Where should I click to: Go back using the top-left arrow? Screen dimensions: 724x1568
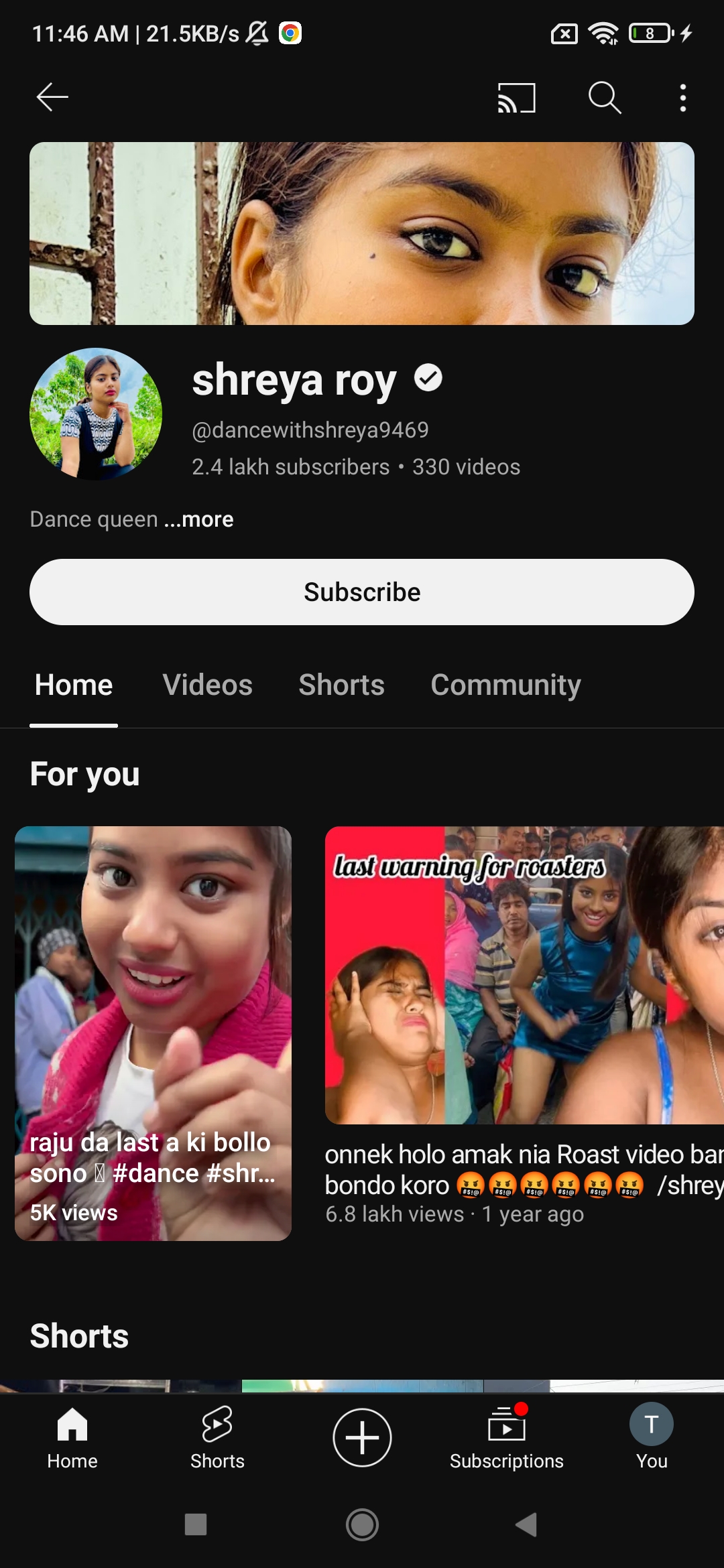[x=52, y=98]
